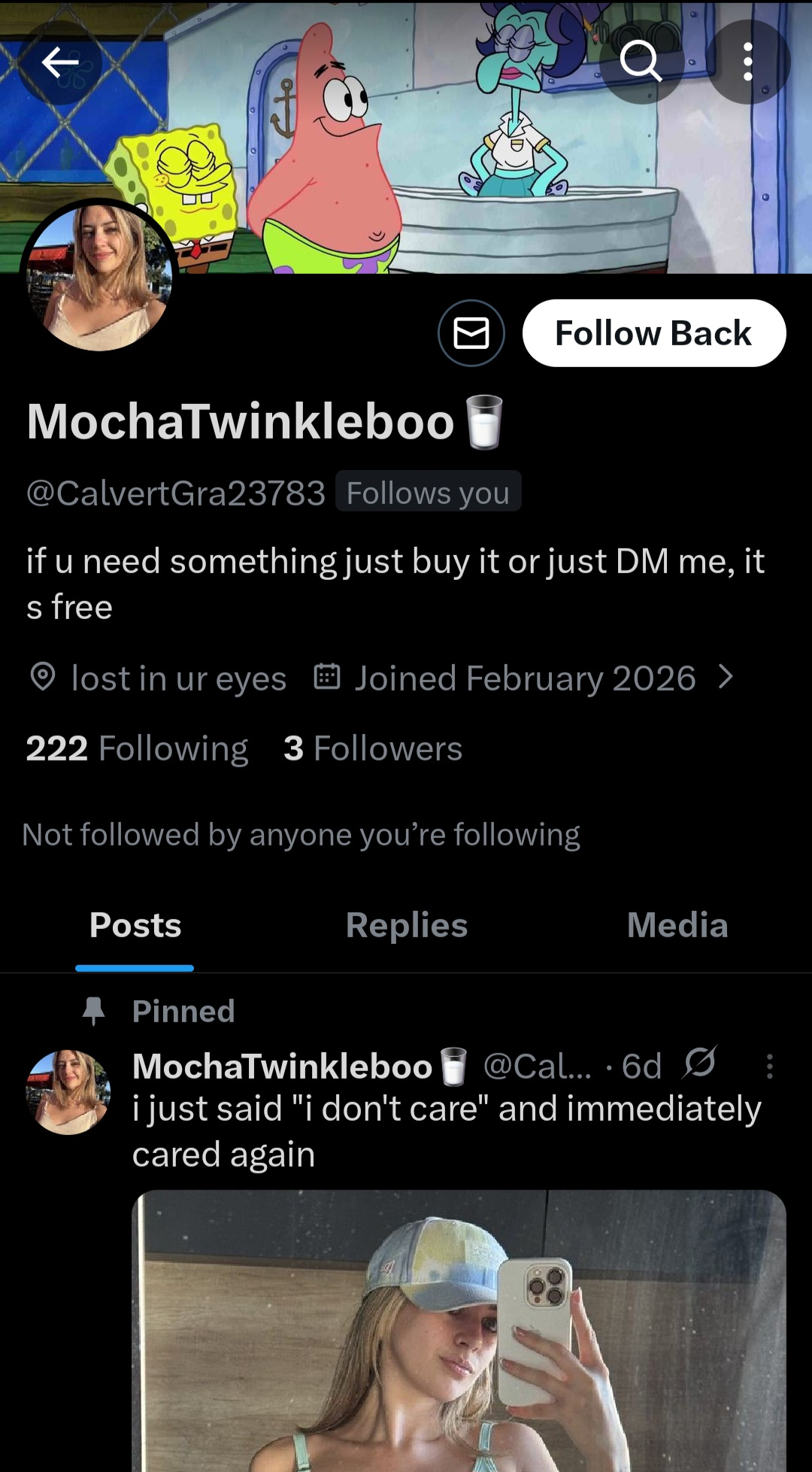Send a direct message to MochaTwinkleboo
The width and height of the screenshot is (812, 1472).
point(471,333)
